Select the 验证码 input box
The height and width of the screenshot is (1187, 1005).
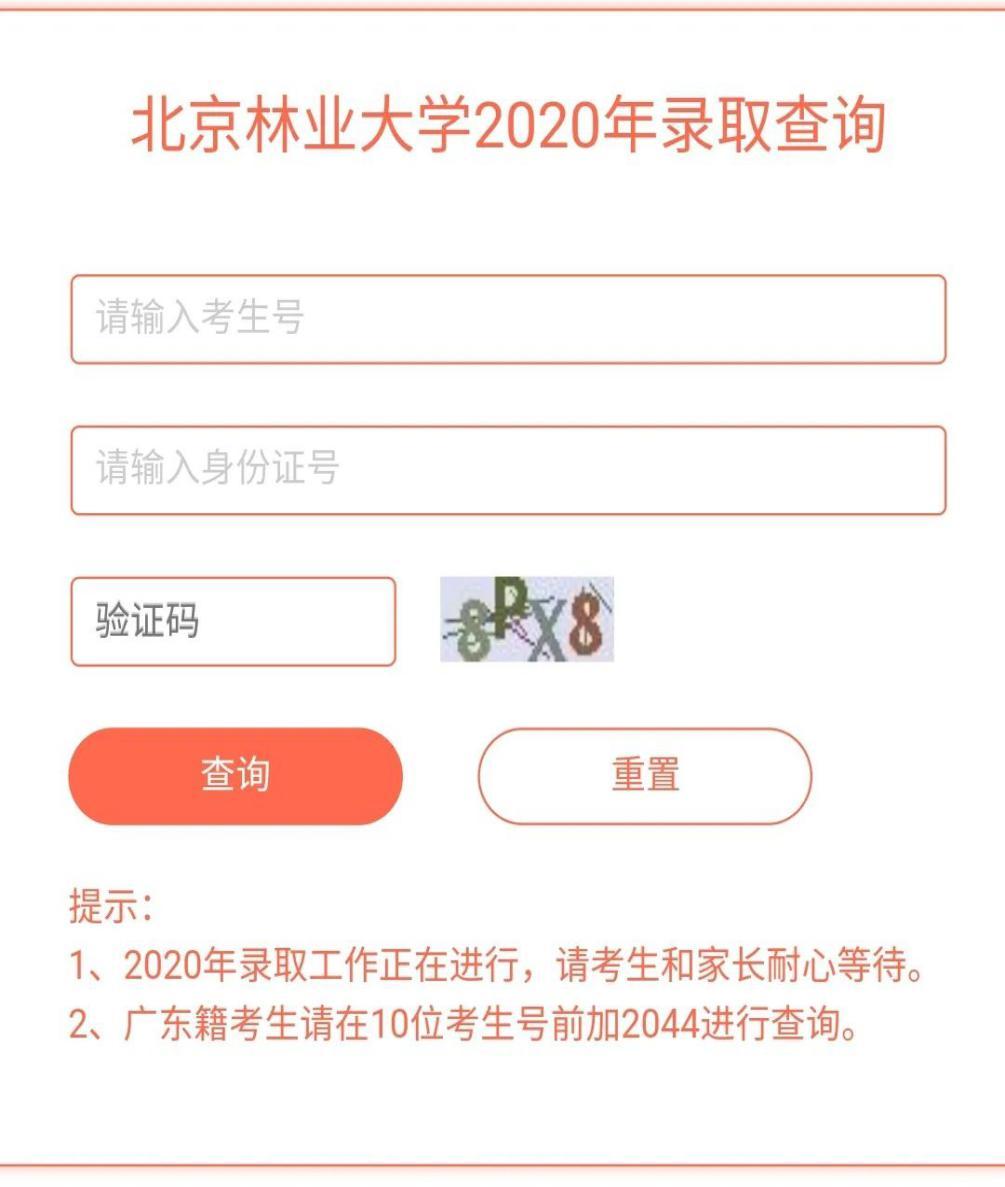point(233,621)
